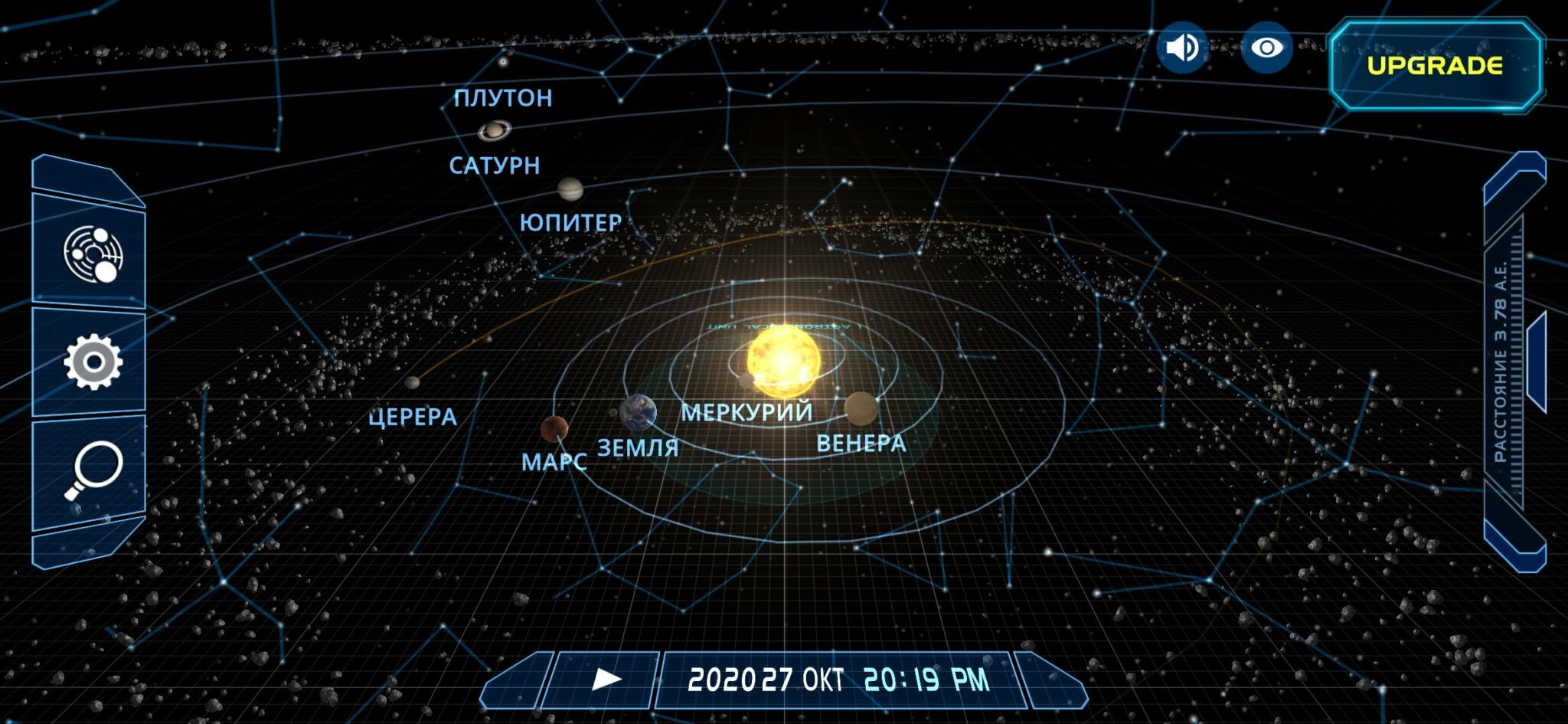Screen dimensions: 1568x724
Task: Tap the UPGRADE button
Action: pos(1435,66)
